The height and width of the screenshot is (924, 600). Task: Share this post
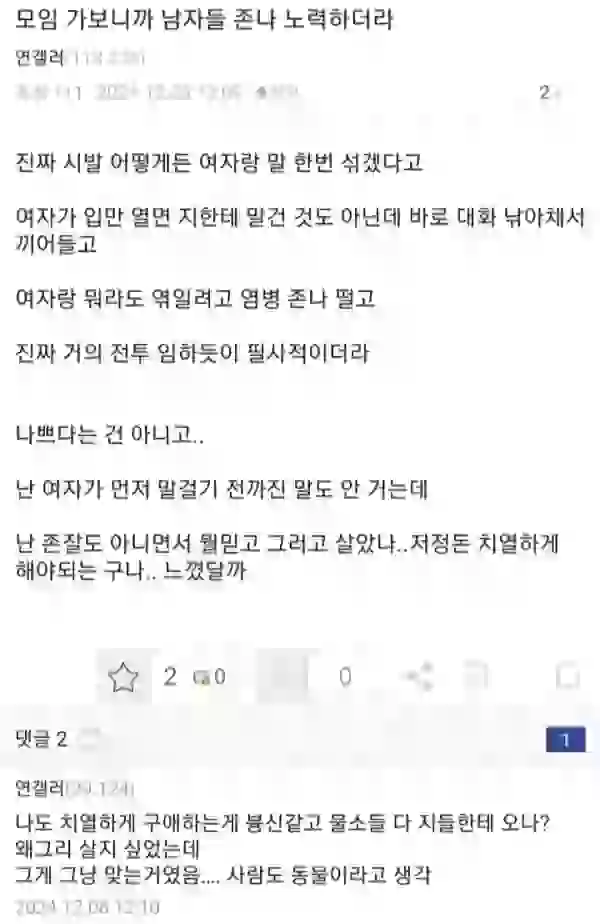click(416, 677)
